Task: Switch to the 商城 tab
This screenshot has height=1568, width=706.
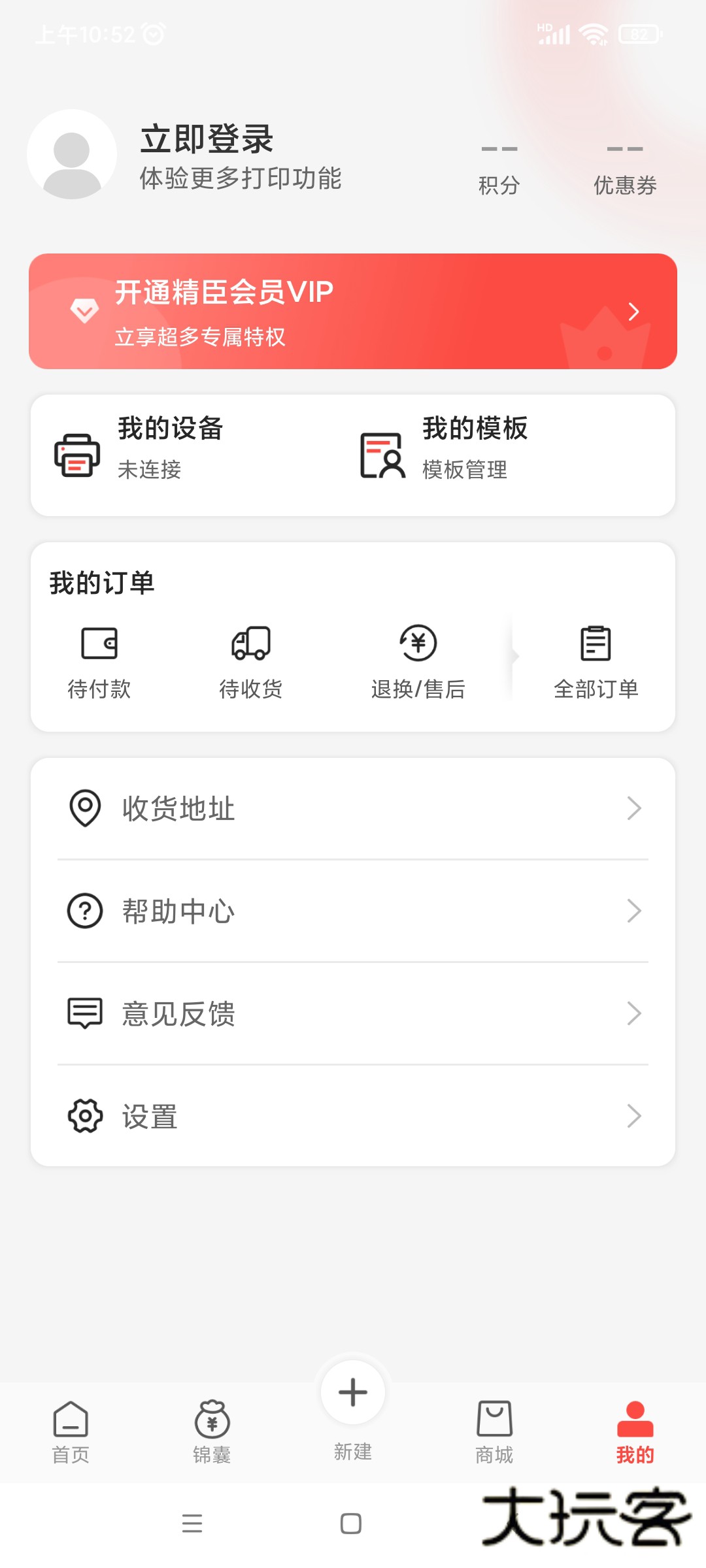Action: (x=494, y=1431)
